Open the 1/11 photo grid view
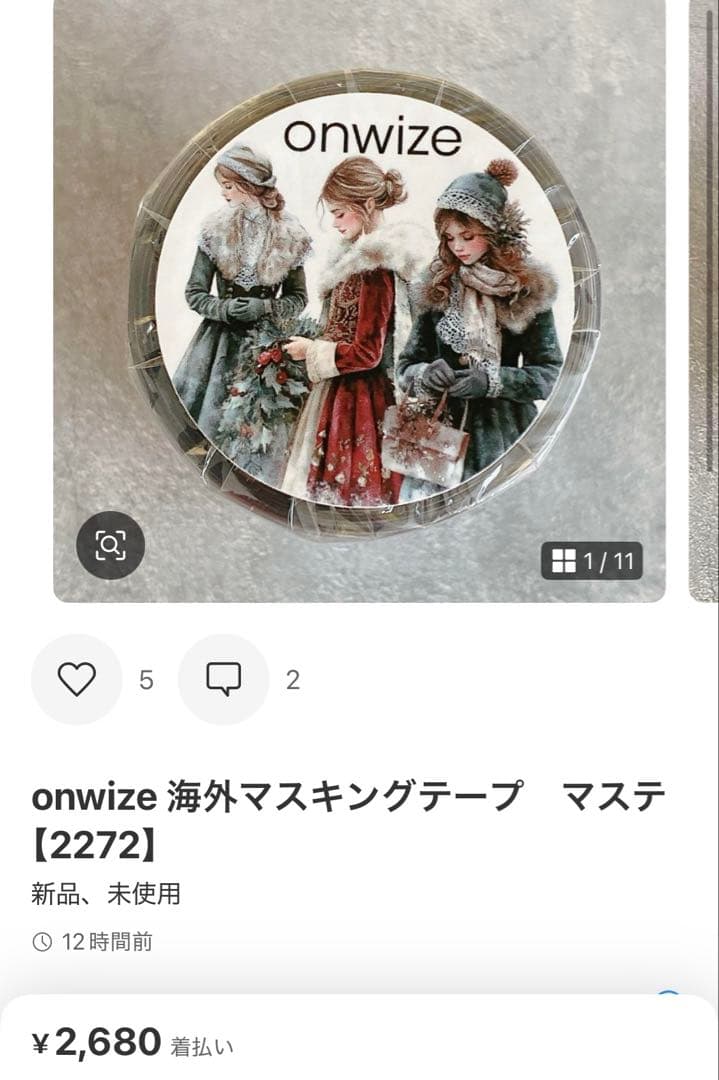719x1080 pixels. pos(592,561)
